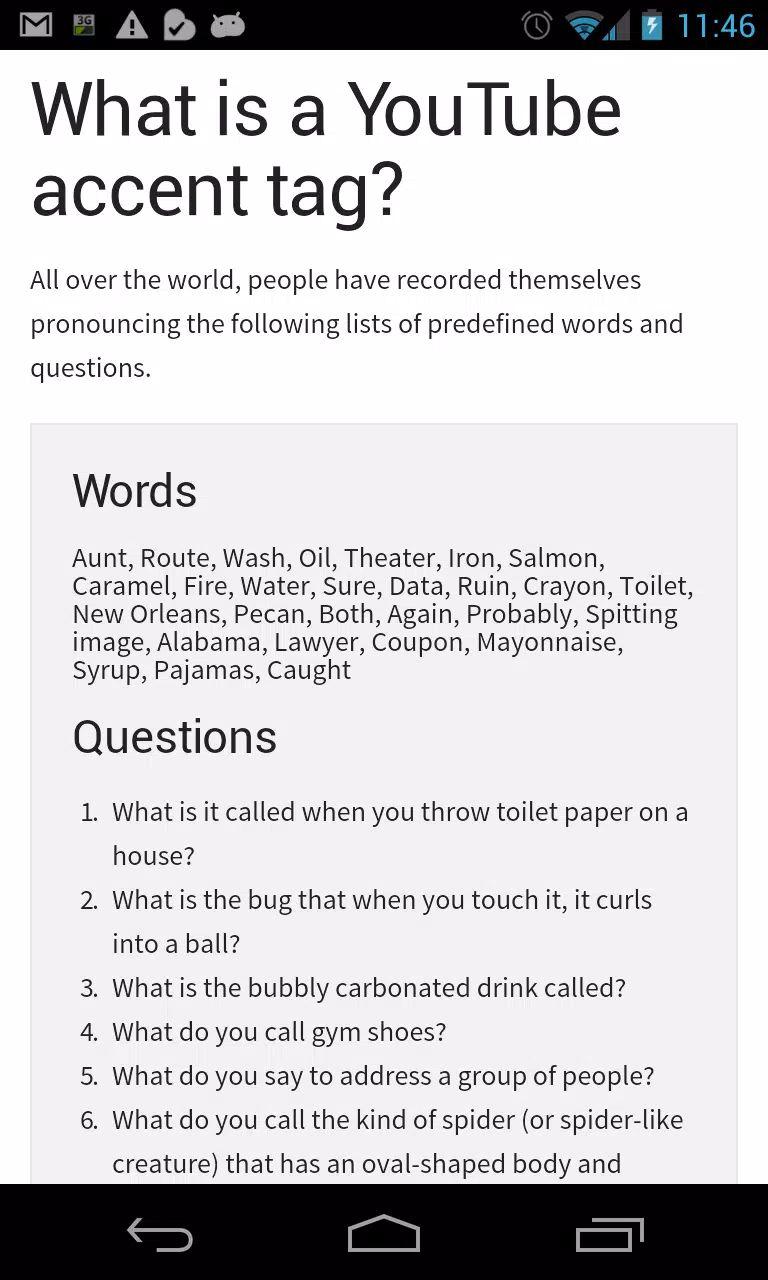Select the "What is a YouTube accent tag?" heading
768x1280 pixels.
pyautogui.click(x=327, y=148)
